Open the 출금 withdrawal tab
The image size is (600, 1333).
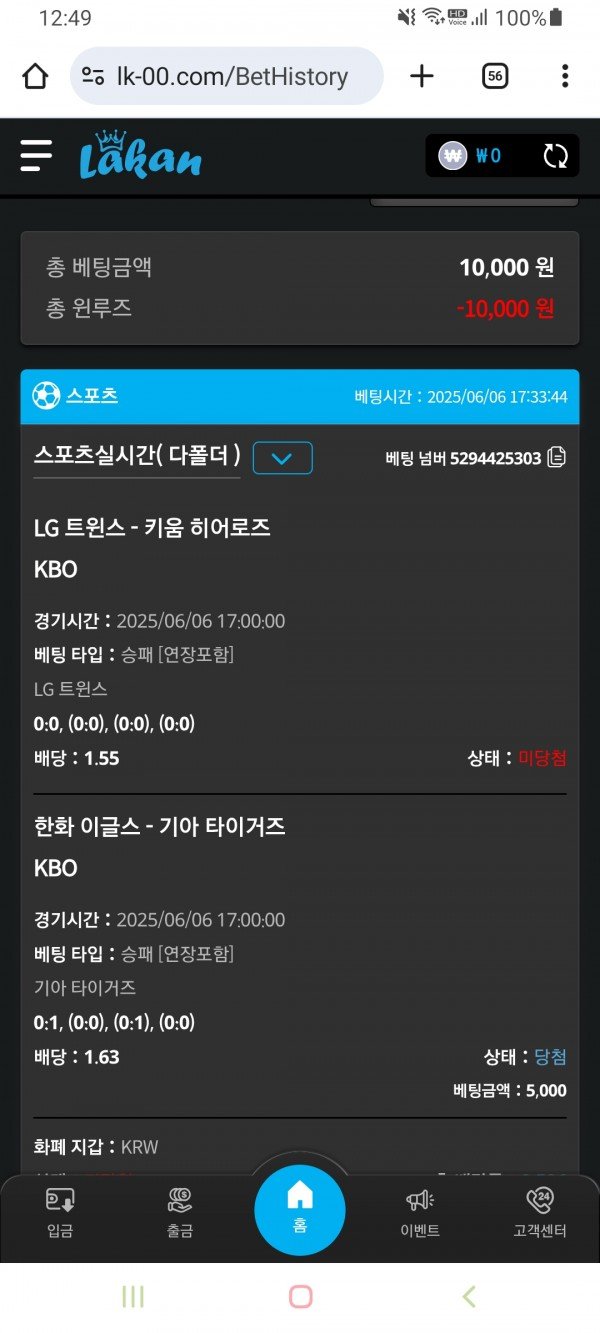point(180,1212)
